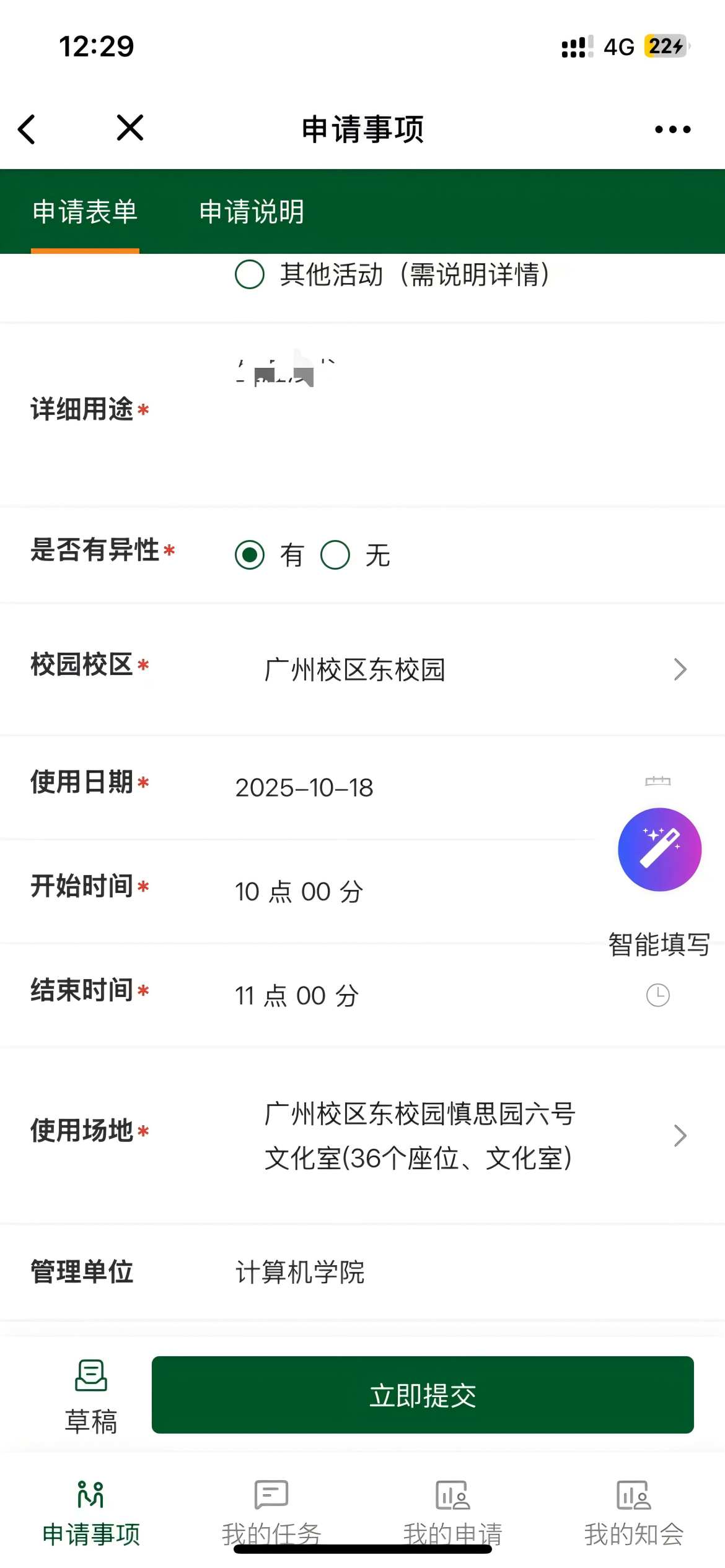Select the 其他活动（需说明详情）option

[x=250, y=274]
